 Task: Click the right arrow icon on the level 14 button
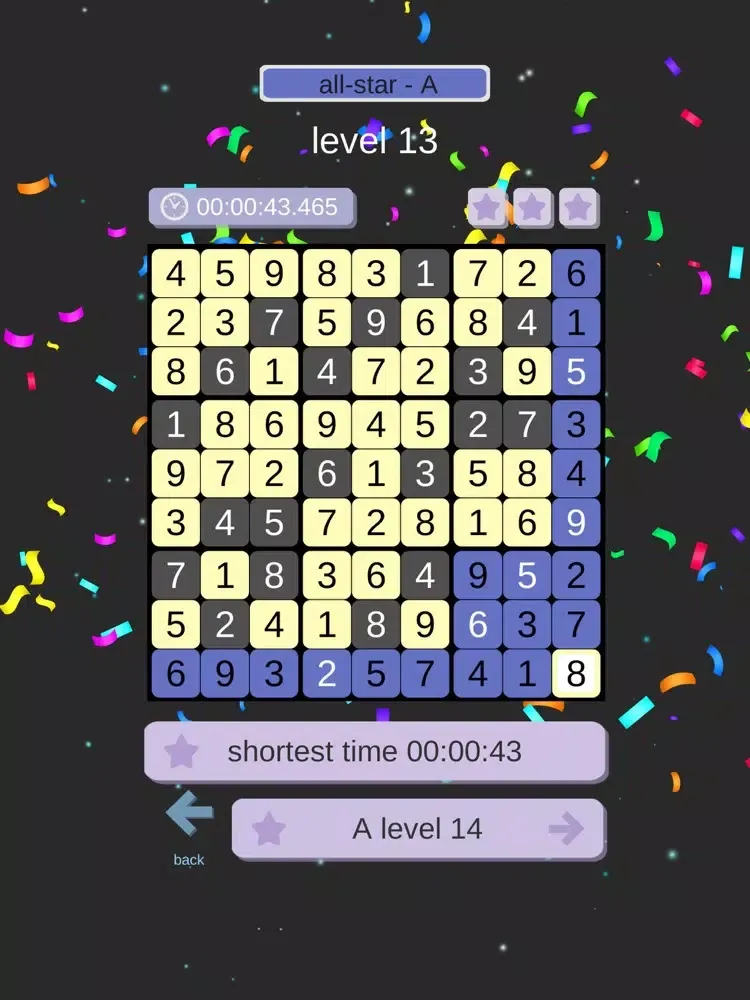pyautogui.click(x=567, y=828)
